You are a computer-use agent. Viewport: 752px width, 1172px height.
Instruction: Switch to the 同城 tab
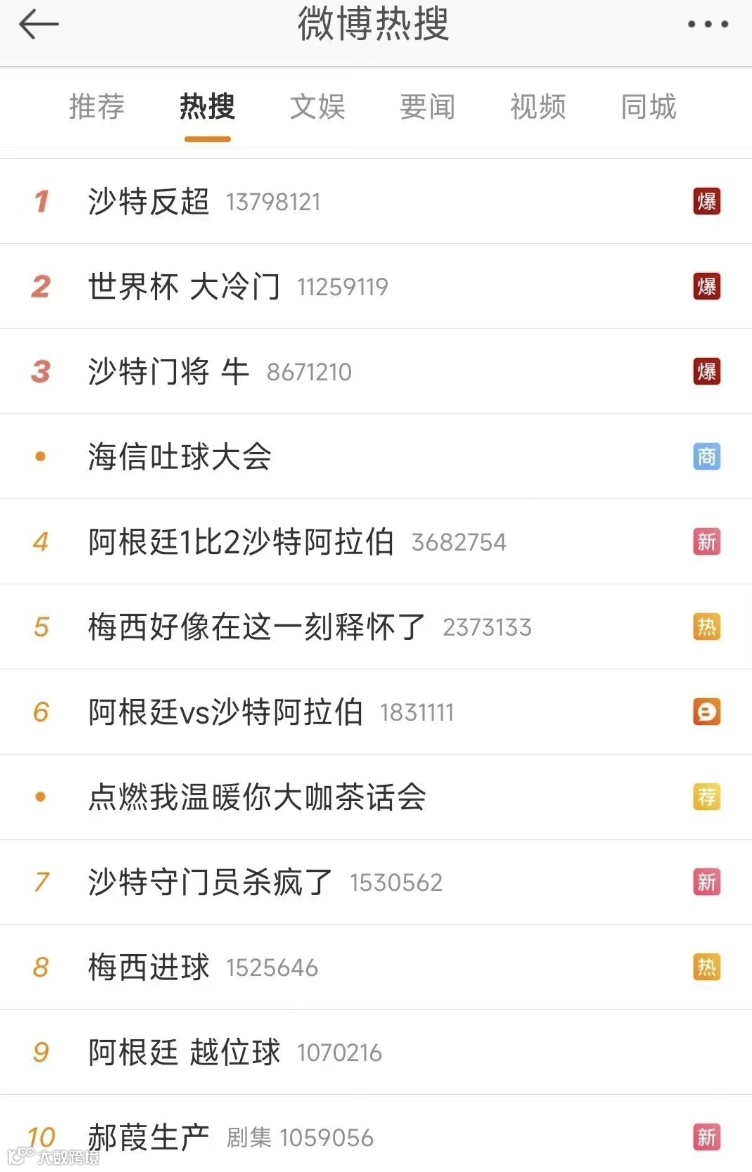pos(649,107)
